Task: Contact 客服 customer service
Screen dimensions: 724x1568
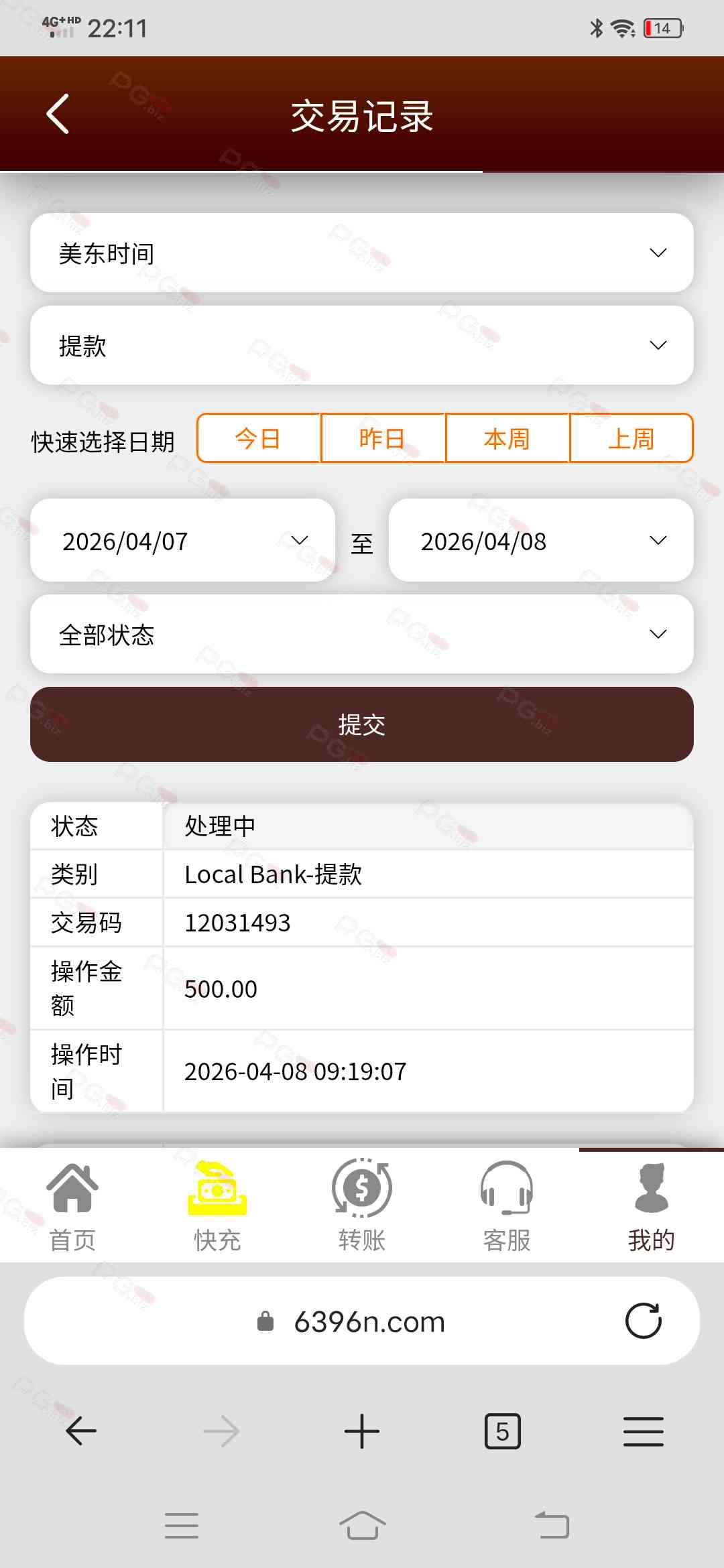Action: 507,1205
